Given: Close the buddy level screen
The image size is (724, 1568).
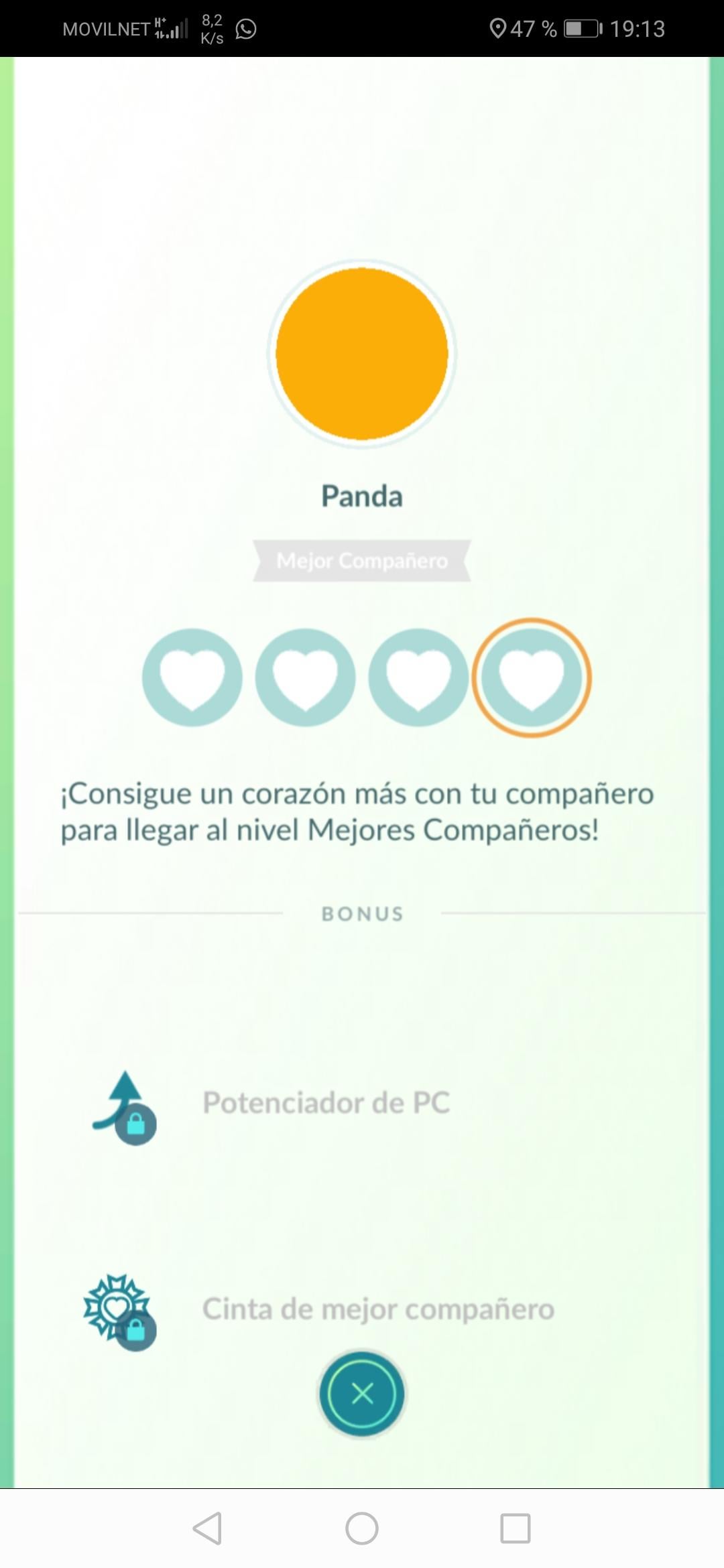Looking at the screenshot, I should 362,1394.
